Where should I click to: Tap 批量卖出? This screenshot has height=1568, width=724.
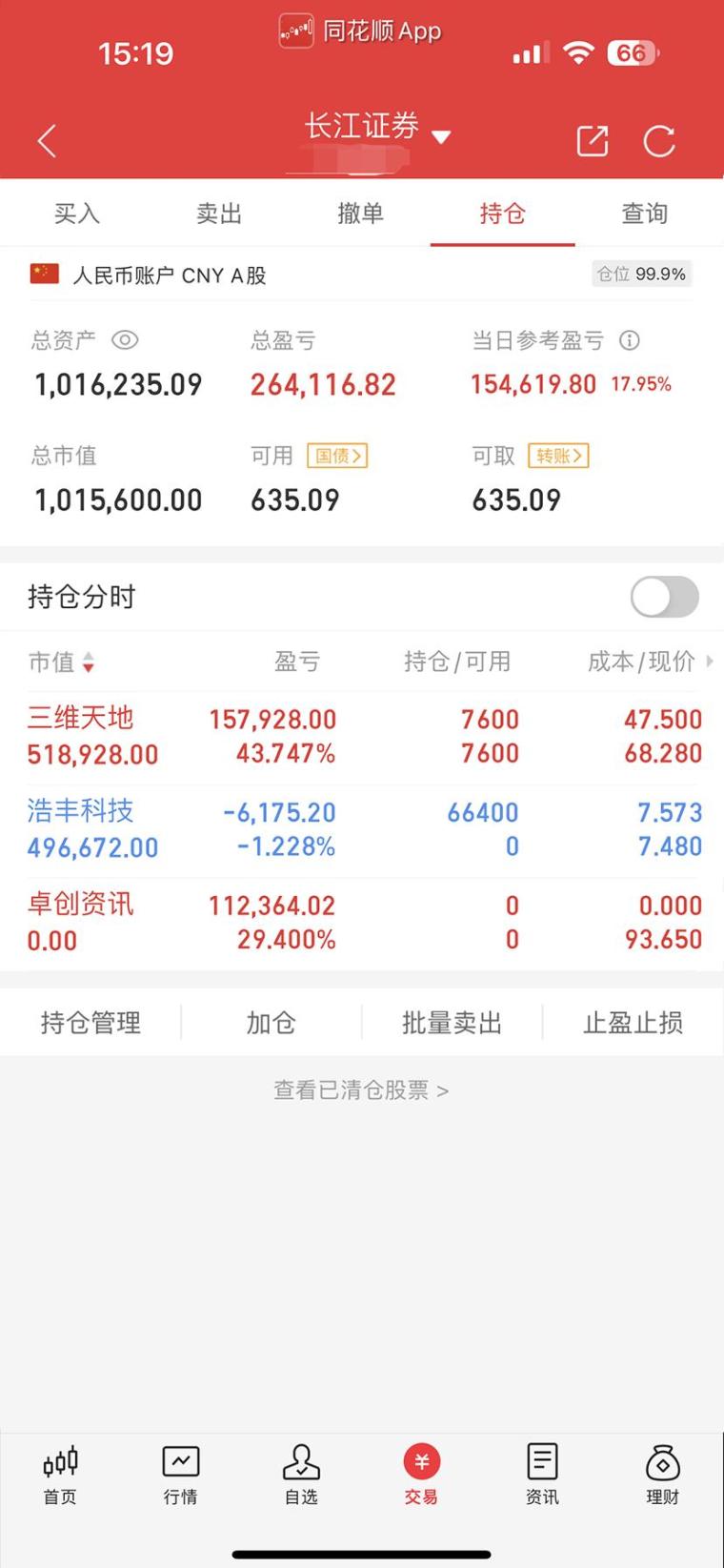click(452, 1023)
